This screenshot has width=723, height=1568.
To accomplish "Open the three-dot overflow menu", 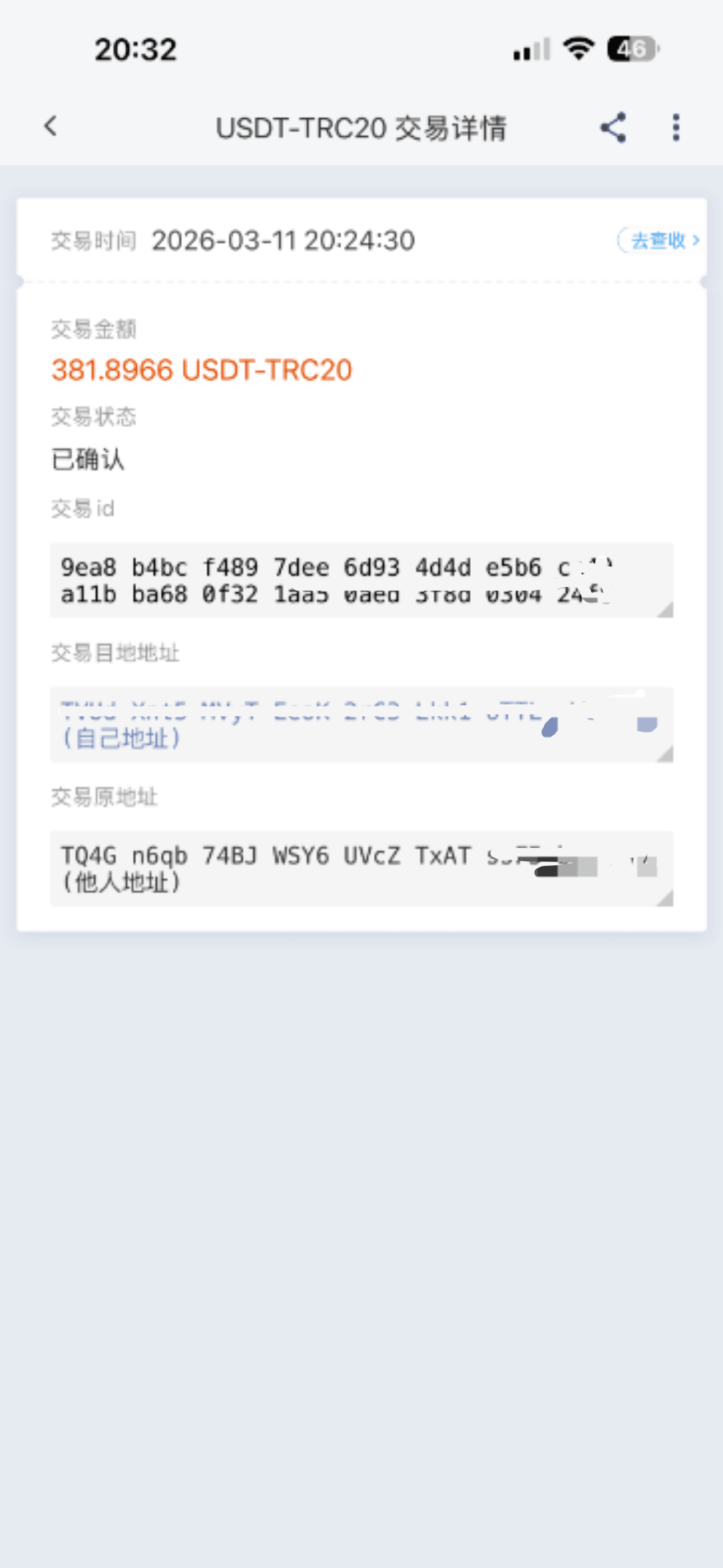I will pyautogui.click(x=675, y=127).
